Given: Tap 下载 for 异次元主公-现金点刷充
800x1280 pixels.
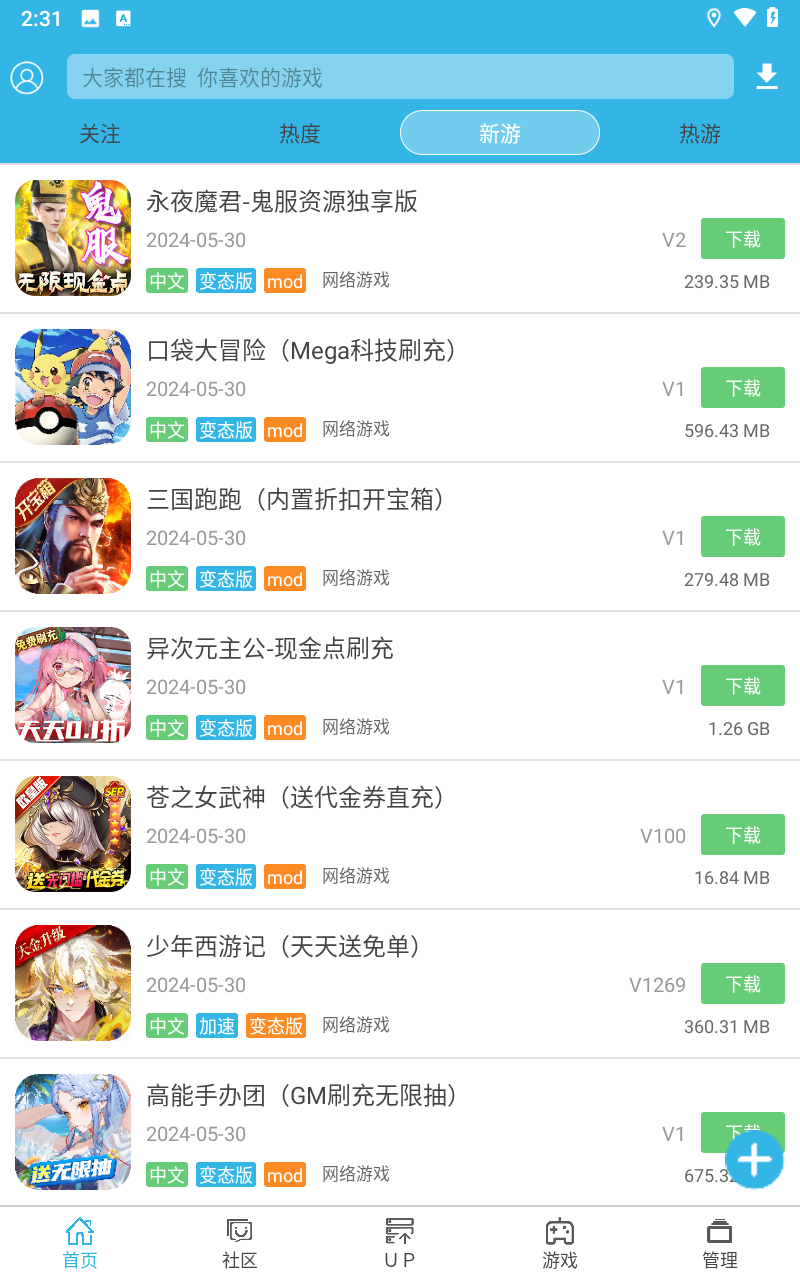Looking at the screenshot, I should 743,686.
